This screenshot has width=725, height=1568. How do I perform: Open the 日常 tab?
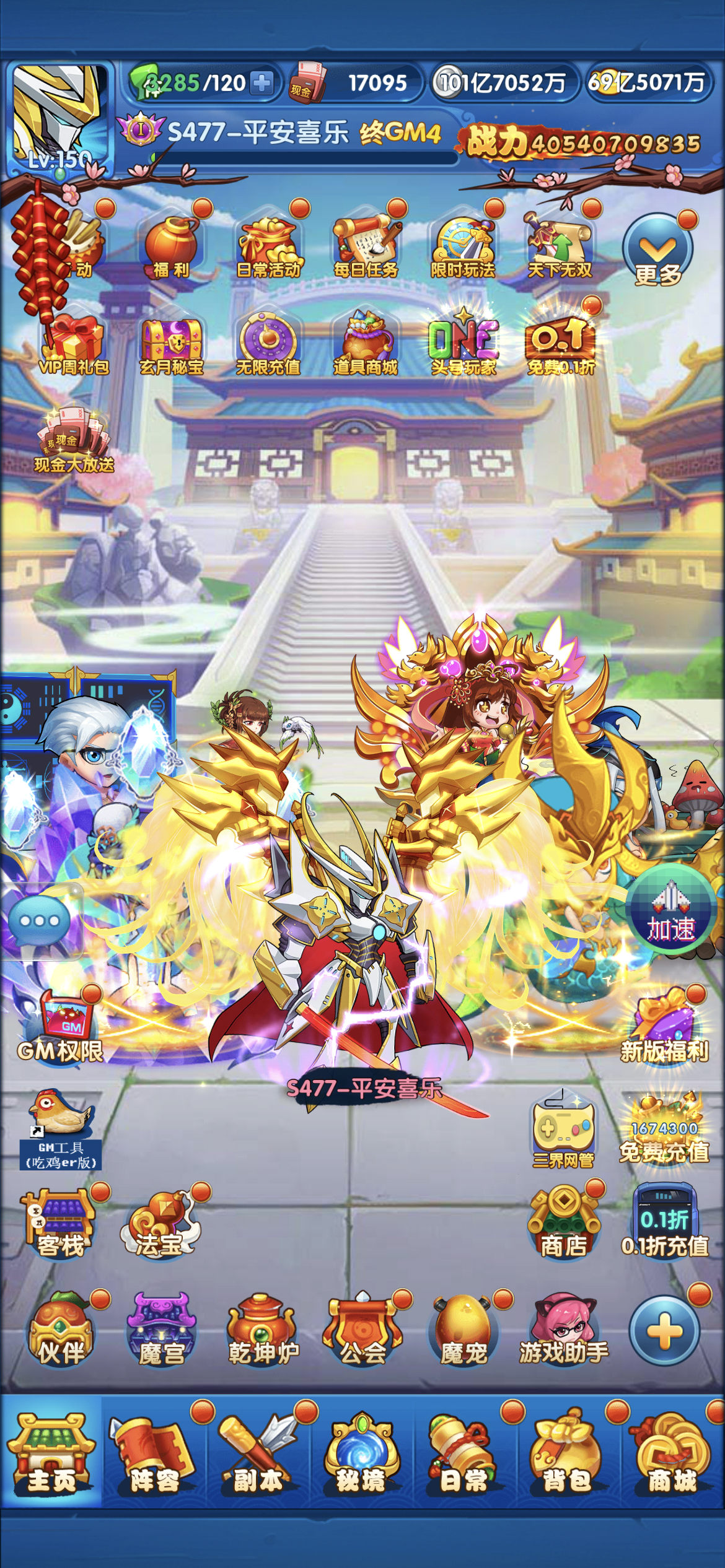(x=464, y=1452)
